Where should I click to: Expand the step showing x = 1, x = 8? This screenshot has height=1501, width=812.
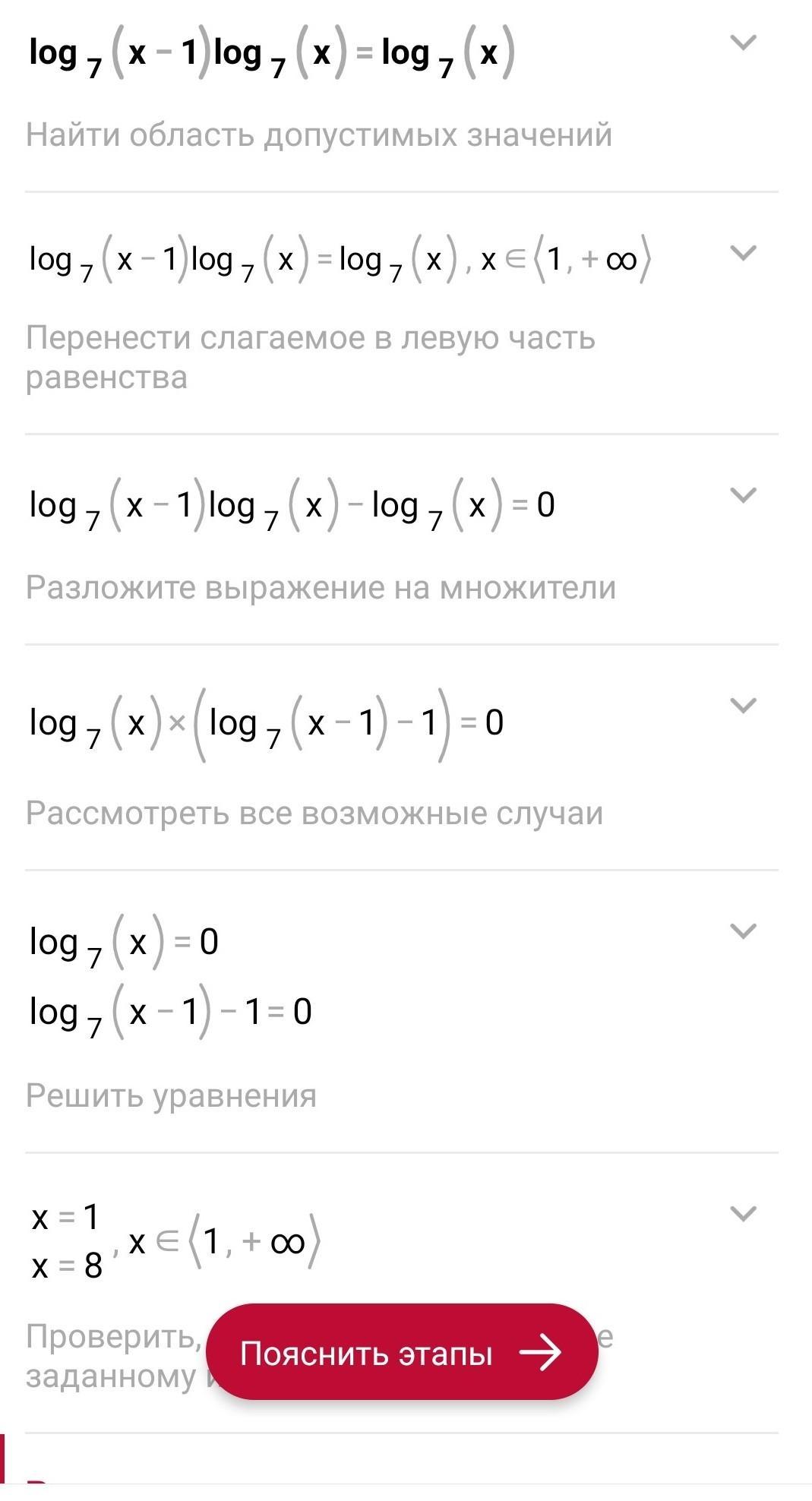coord(743,1214)
